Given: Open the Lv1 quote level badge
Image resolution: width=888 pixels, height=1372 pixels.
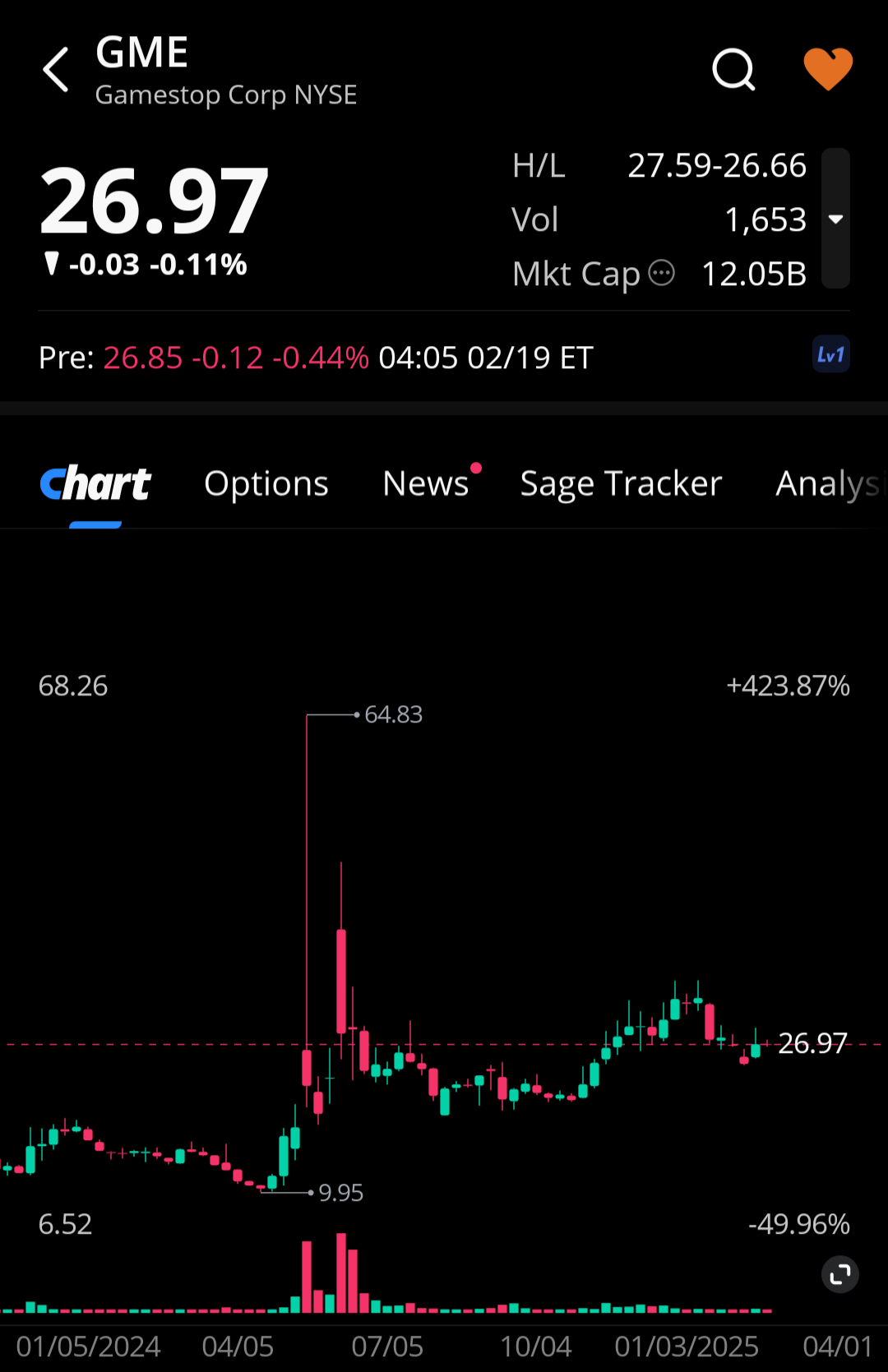Looking at the screenshot, I should pyautogui.click(x=830, y=355).
